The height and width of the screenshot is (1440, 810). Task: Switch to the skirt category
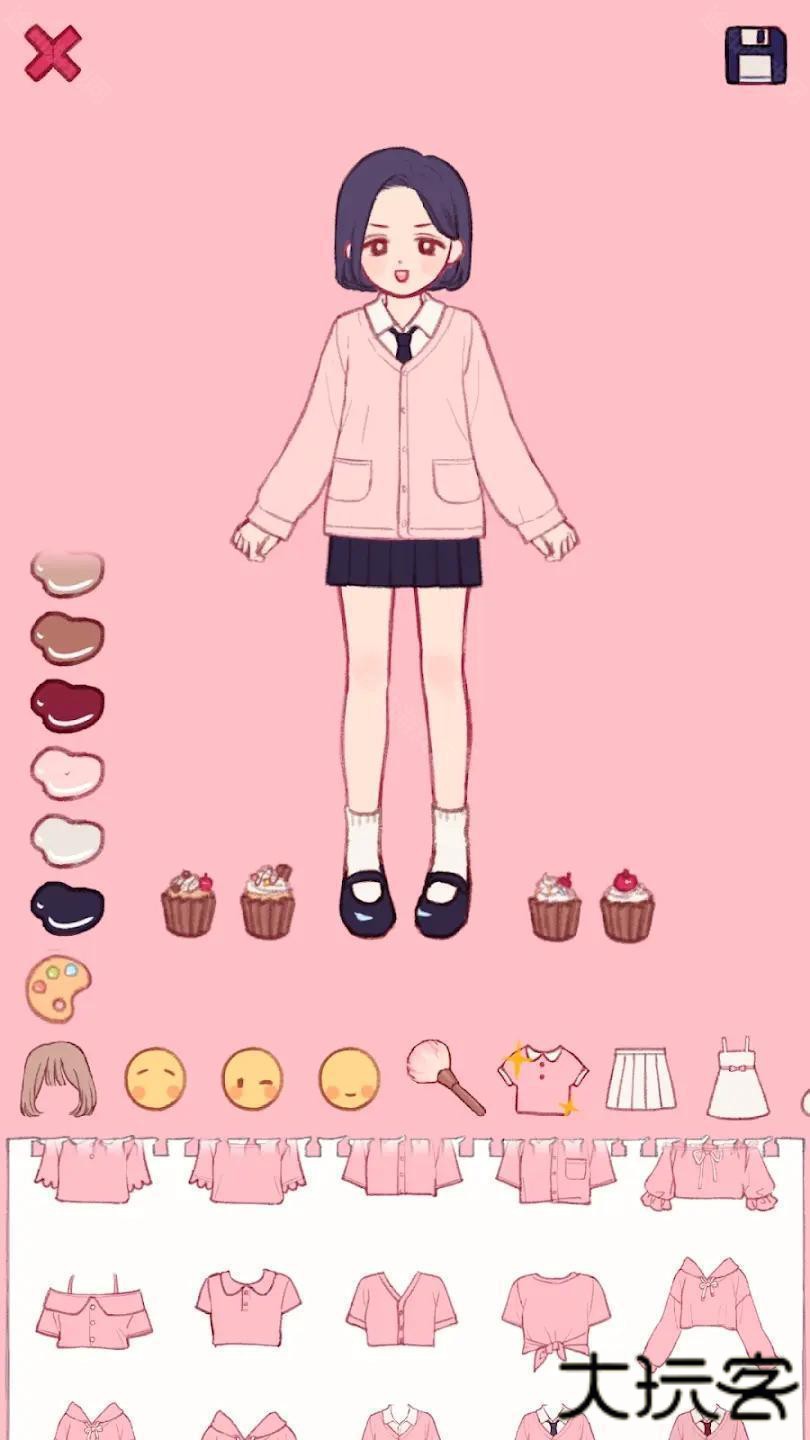(x=641, y=1079)
